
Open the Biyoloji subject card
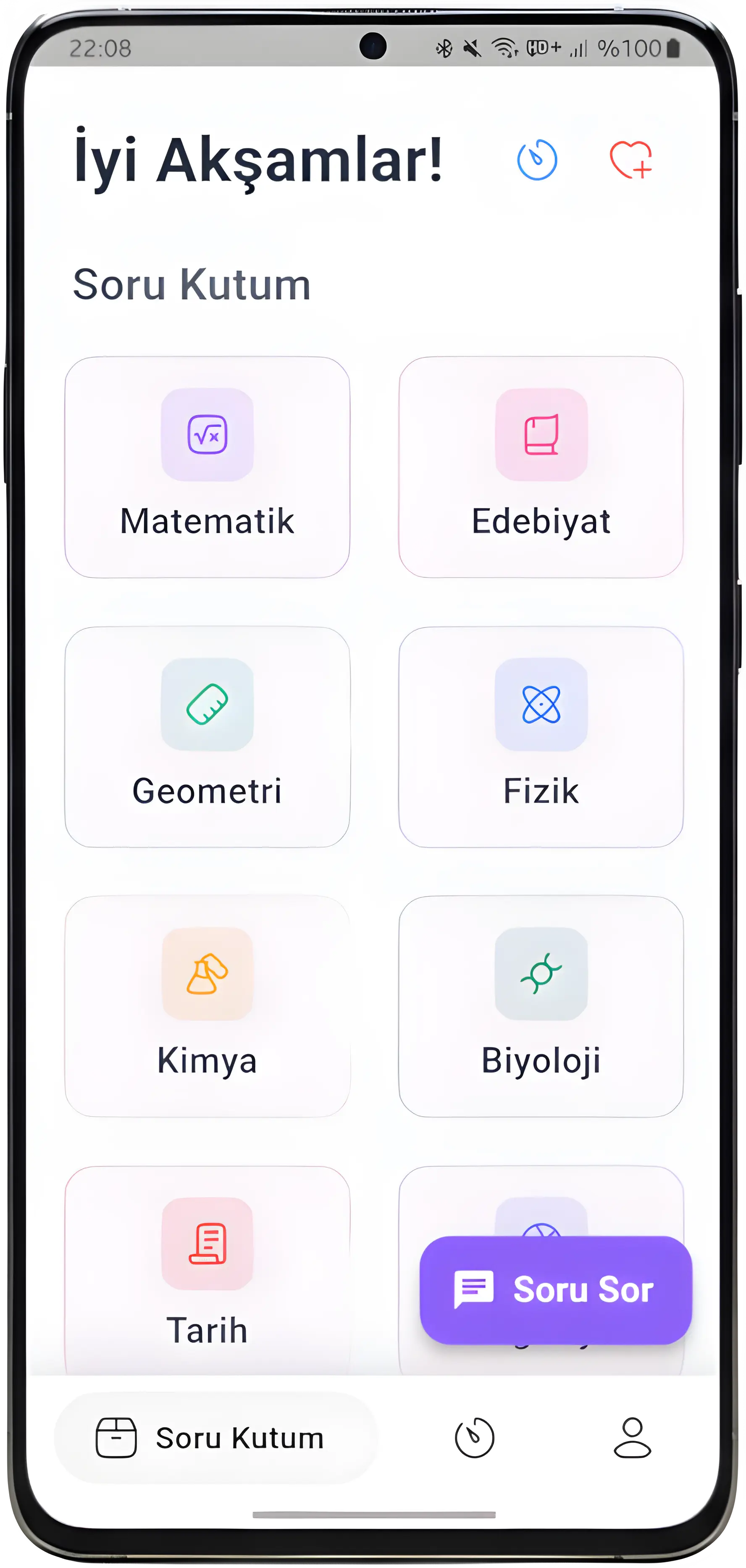pos(540,1006)
